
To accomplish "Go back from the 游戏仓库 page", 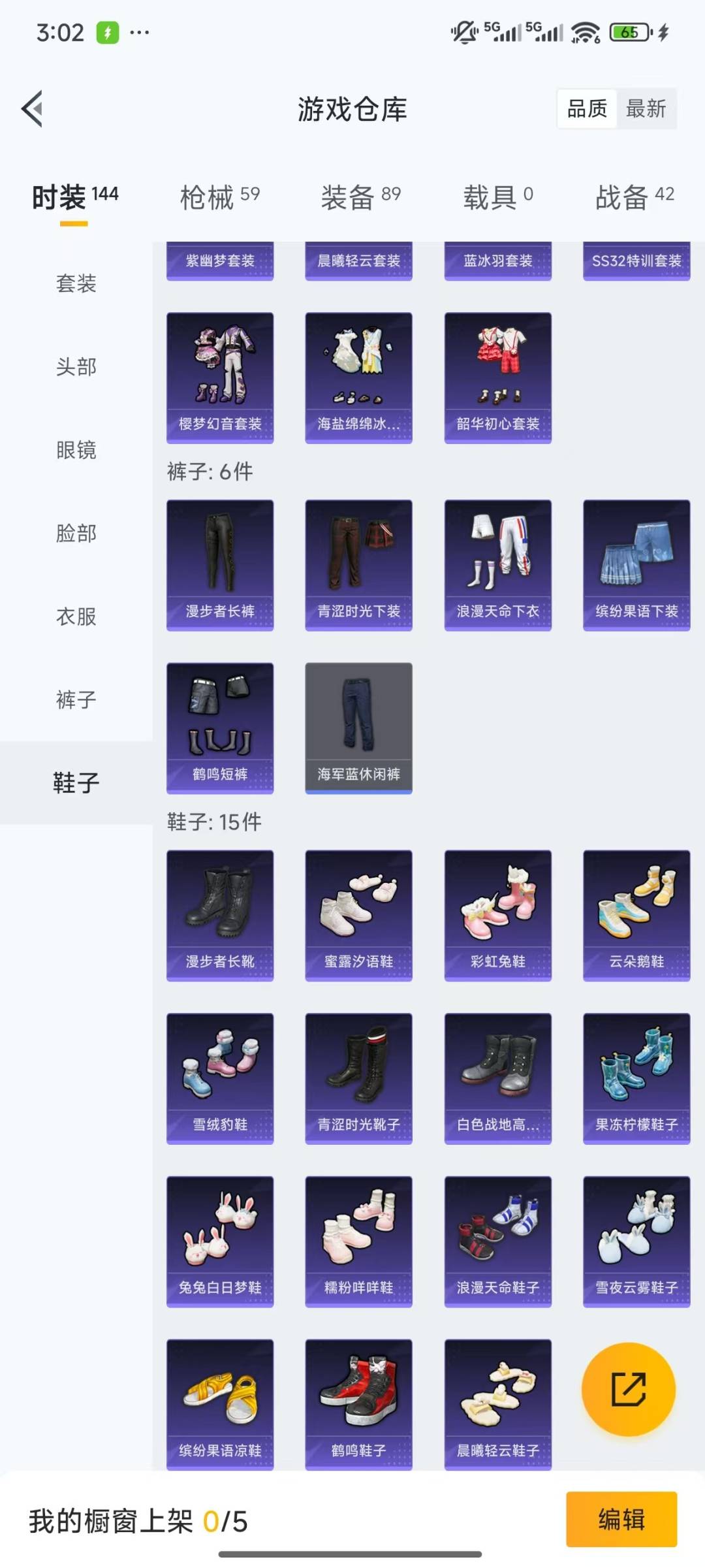I will (33, 108).
